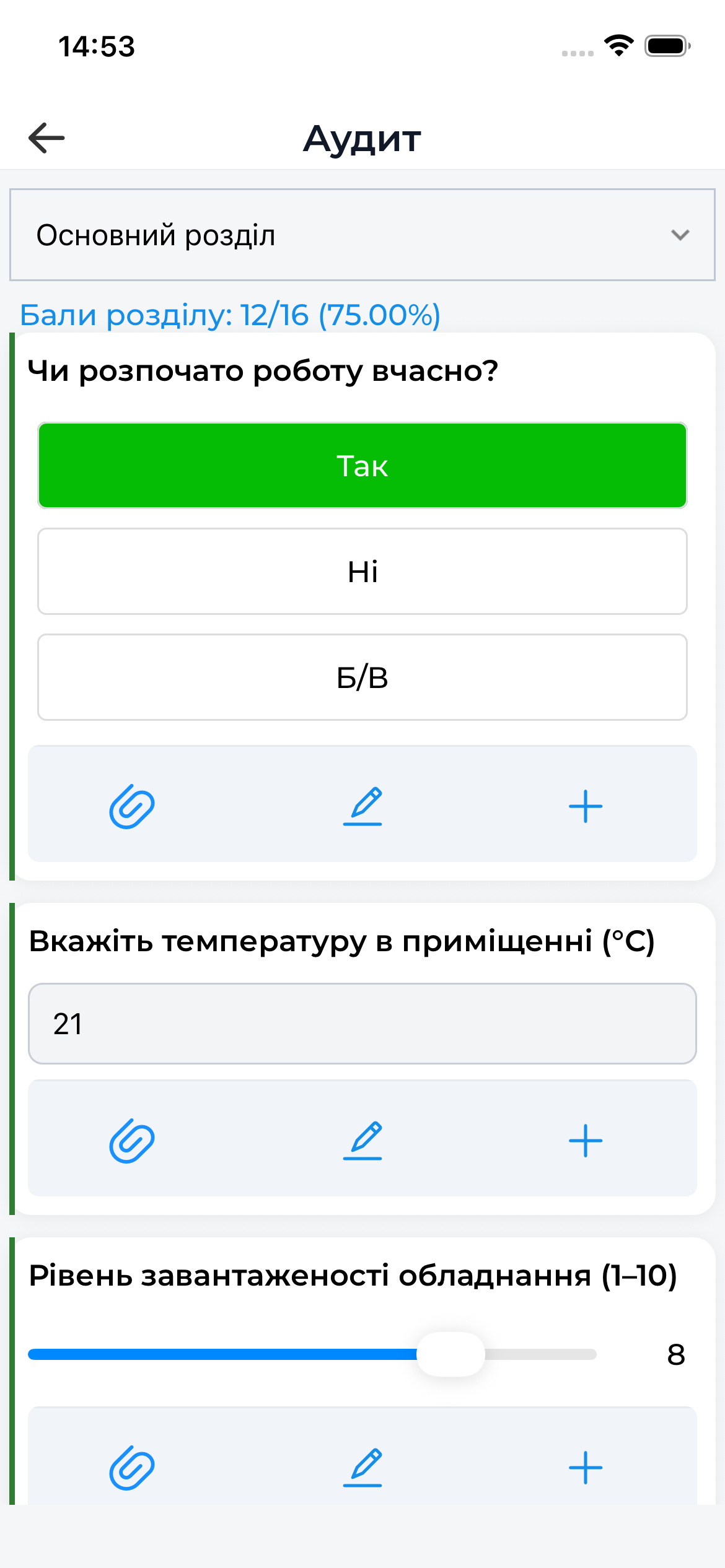Attach a file to the temperature question
The image size is (725, 1568).
[131, 1141]
